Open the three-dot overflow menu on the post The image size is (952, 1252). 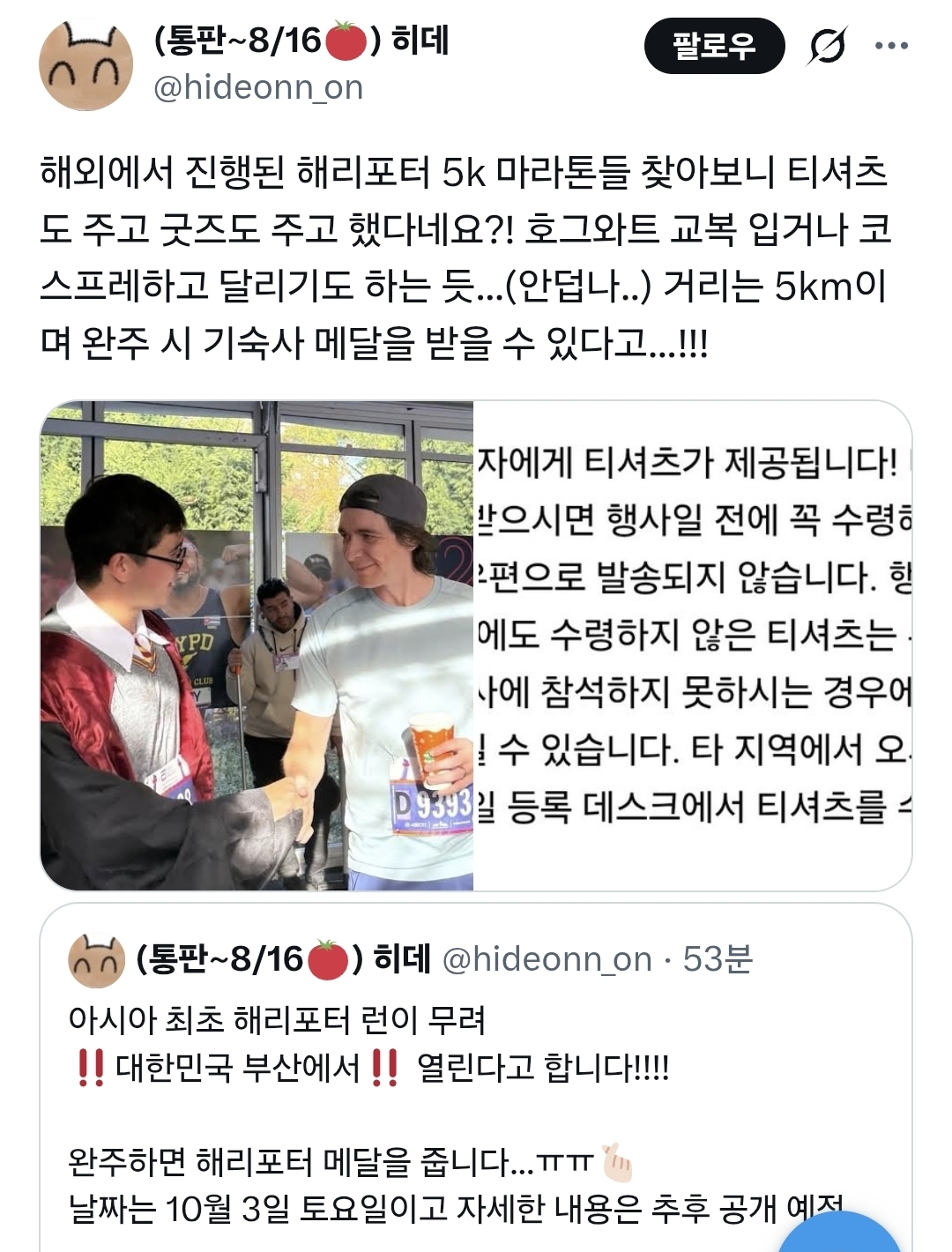tap(891, 46)
